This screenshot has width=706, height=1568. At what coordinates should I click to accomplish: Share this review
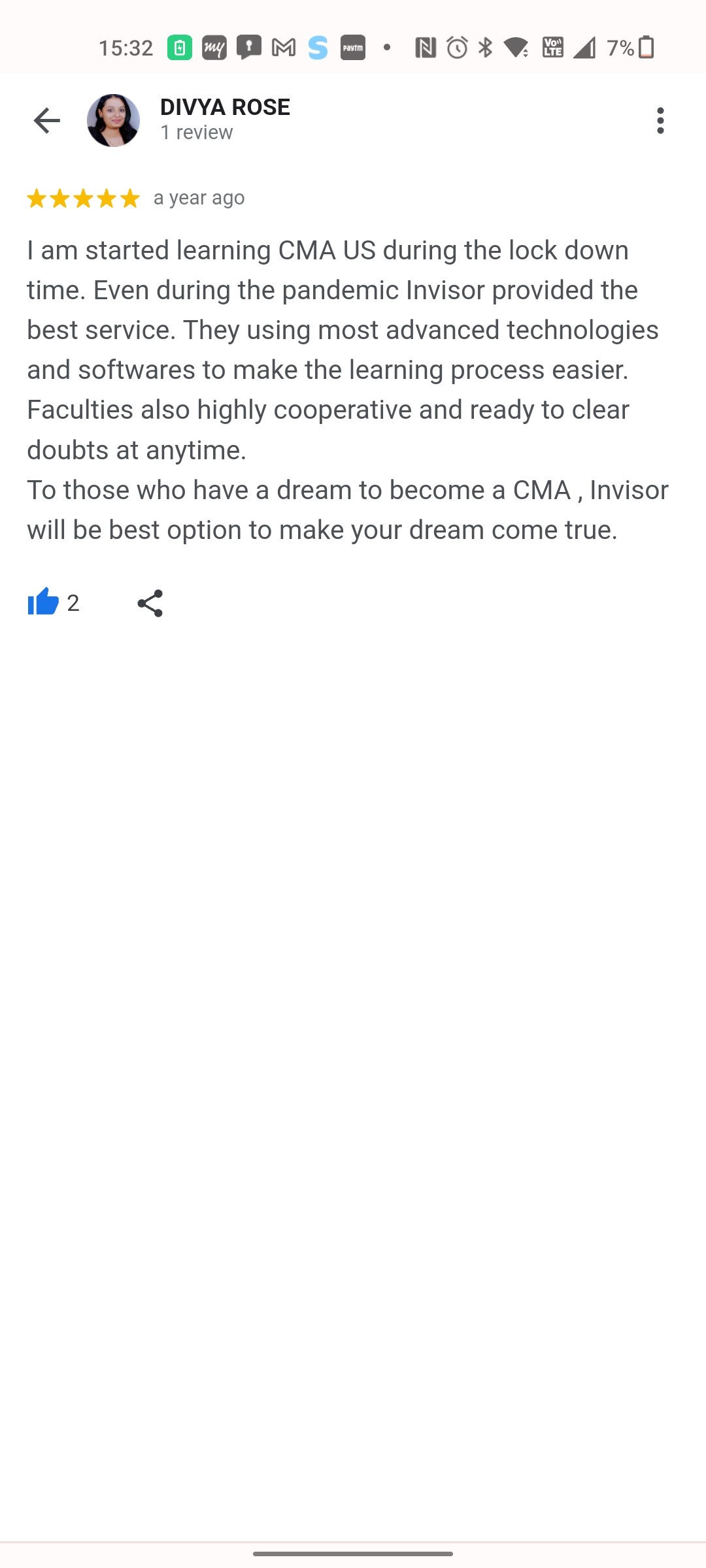150,602
